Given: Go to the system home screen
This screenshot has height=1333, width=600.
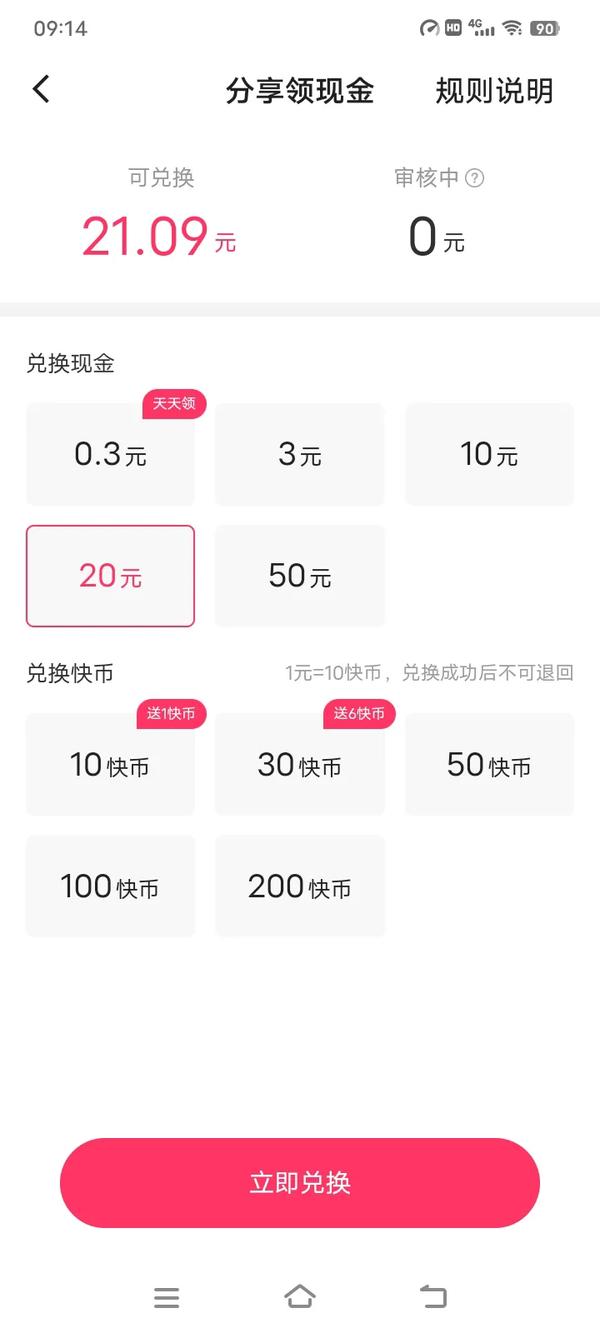Looking at the screenshot, I should pos(300,1297).
